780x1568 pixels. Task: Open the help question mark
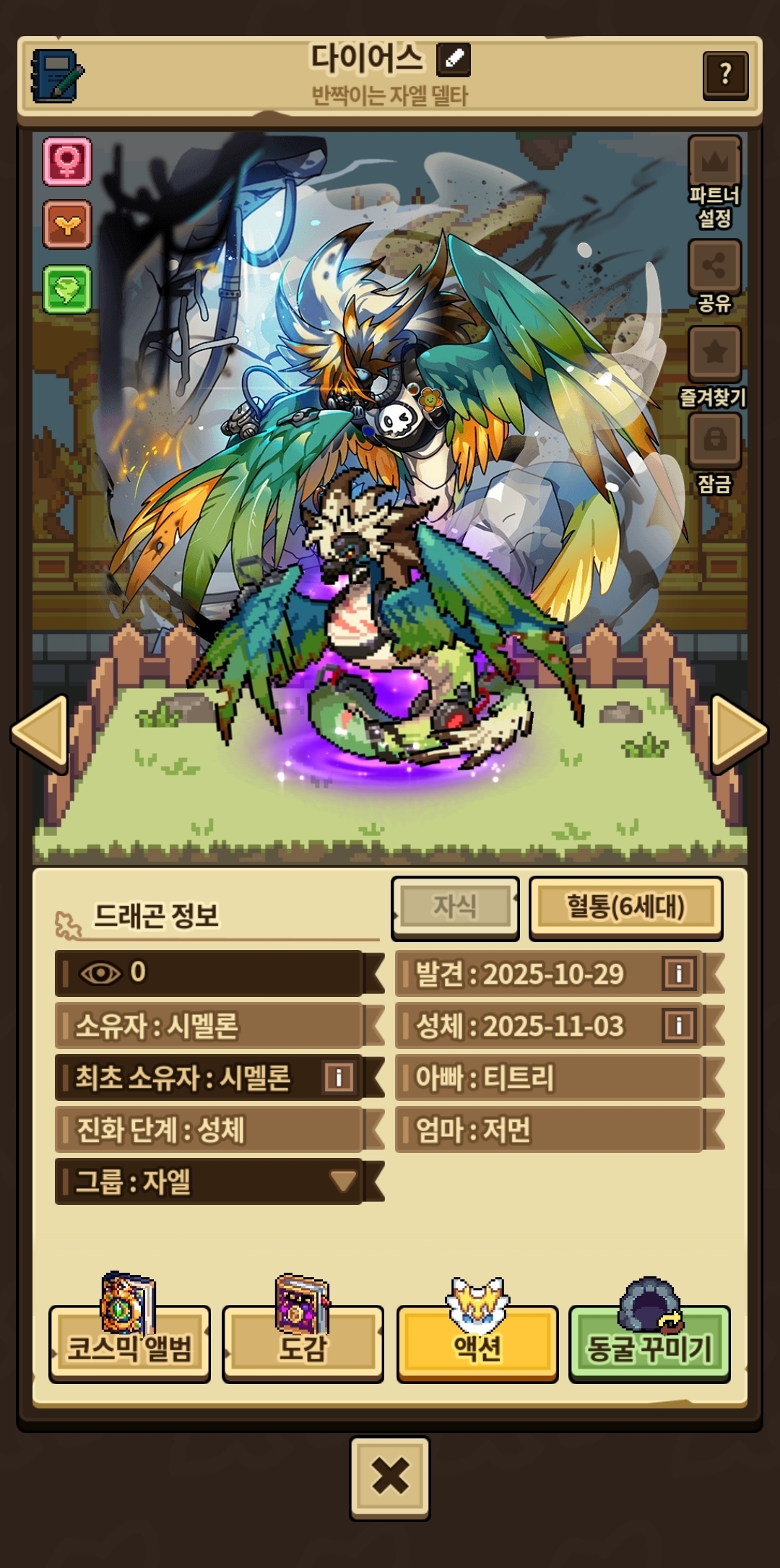(x=725, y=74)
